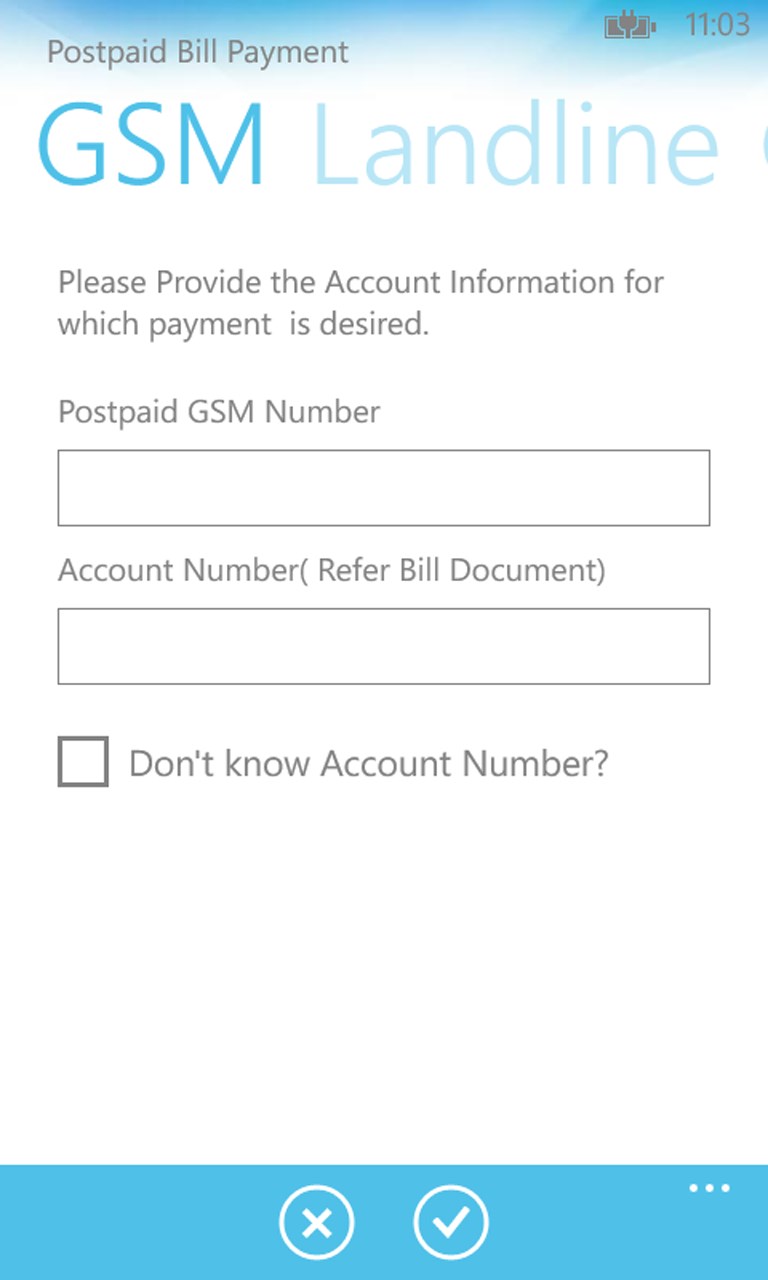768x1280 pixels.
Task: Switch to the Landline tab
Action: (x=515, y=145)
